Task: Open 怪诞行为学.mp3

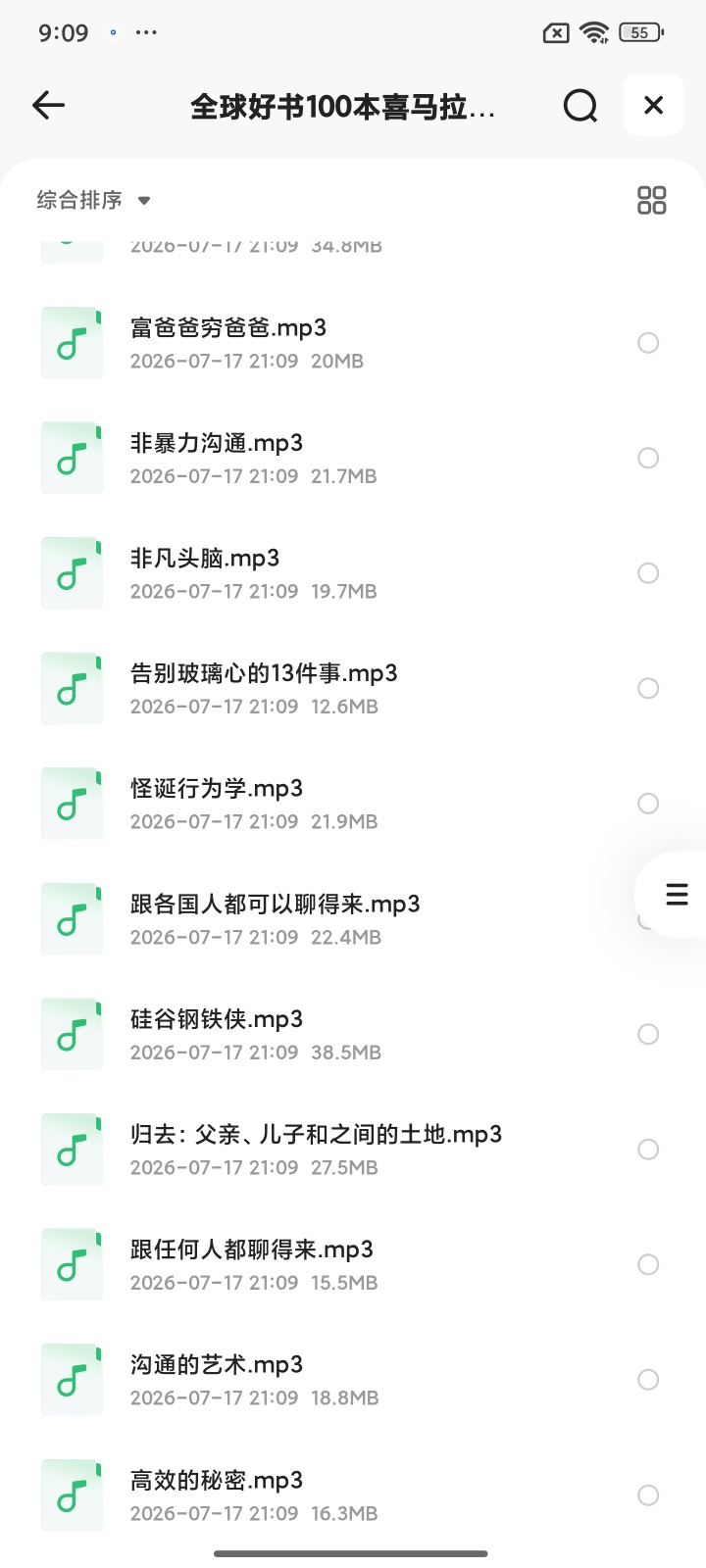Action: 353,804
